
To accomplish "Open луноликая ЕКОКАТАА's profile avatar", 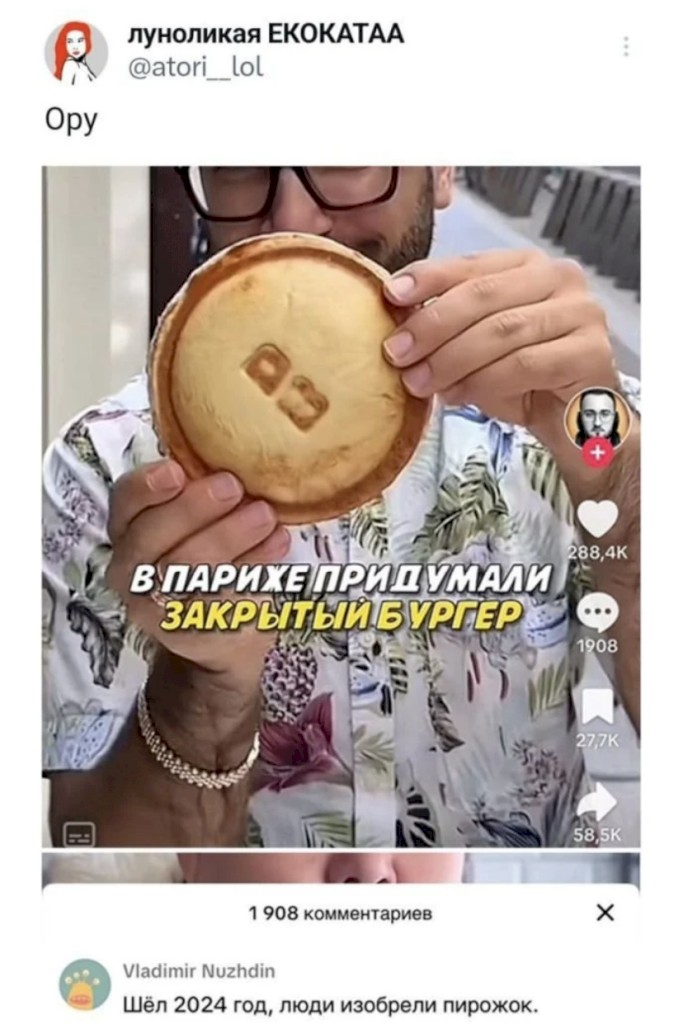I will pyautogui.click(x=76, y=52).
